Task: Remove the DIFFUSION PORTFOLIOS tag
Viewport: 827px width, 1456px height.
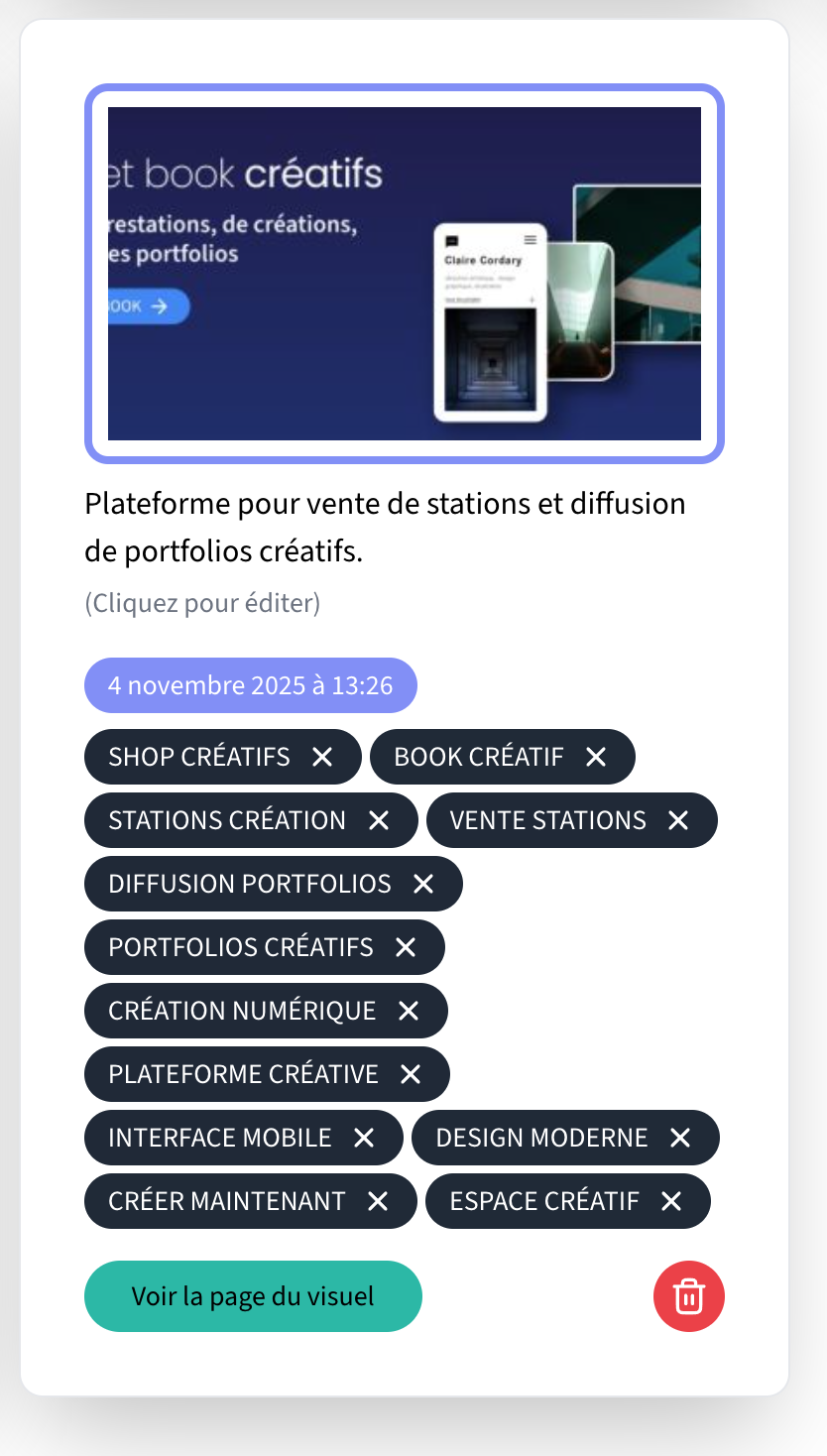Action: 423,884
